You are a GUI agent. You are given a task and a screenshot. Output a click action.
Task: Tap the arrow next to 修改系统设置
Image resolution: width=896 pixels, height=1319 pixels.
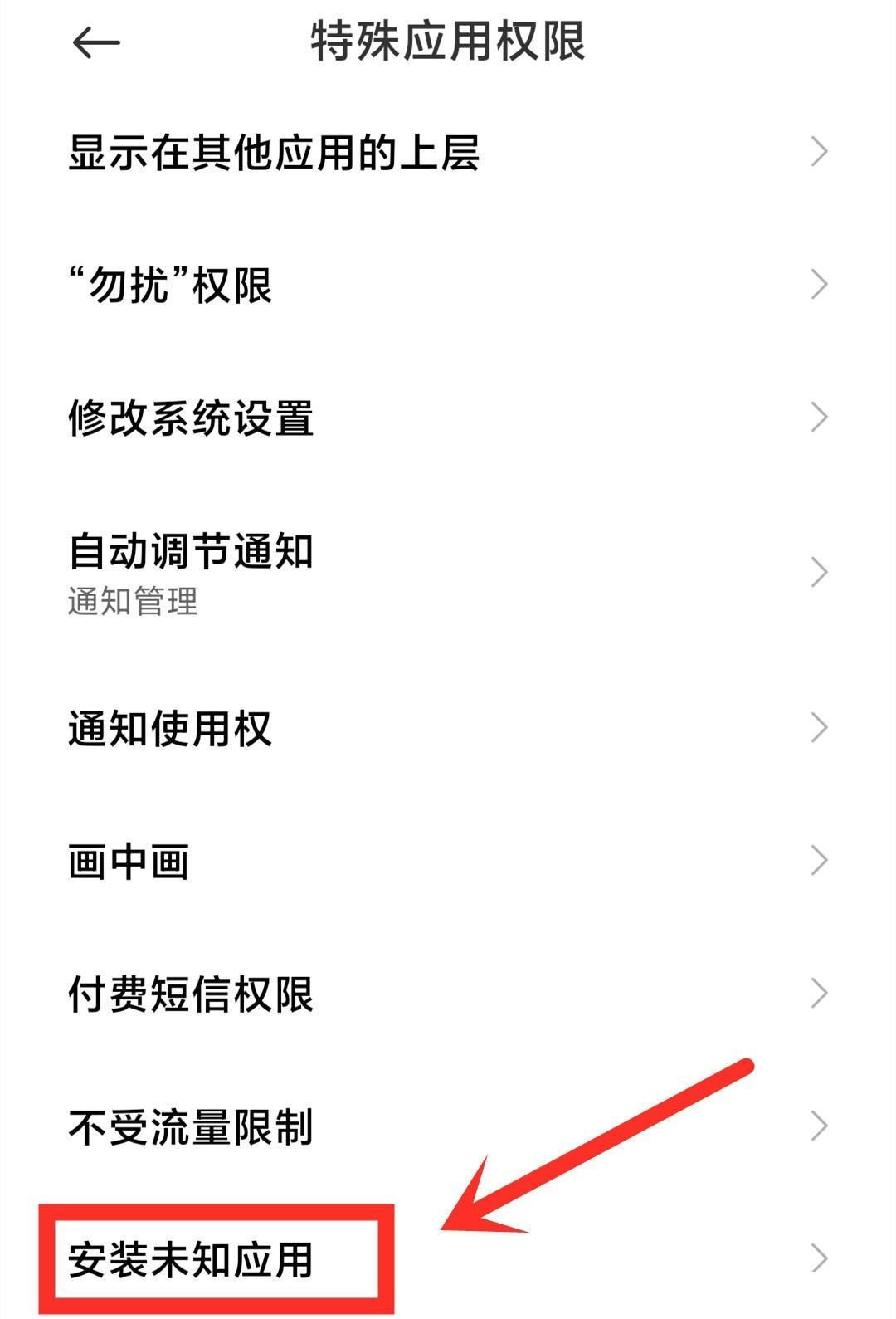pos(820,415)
